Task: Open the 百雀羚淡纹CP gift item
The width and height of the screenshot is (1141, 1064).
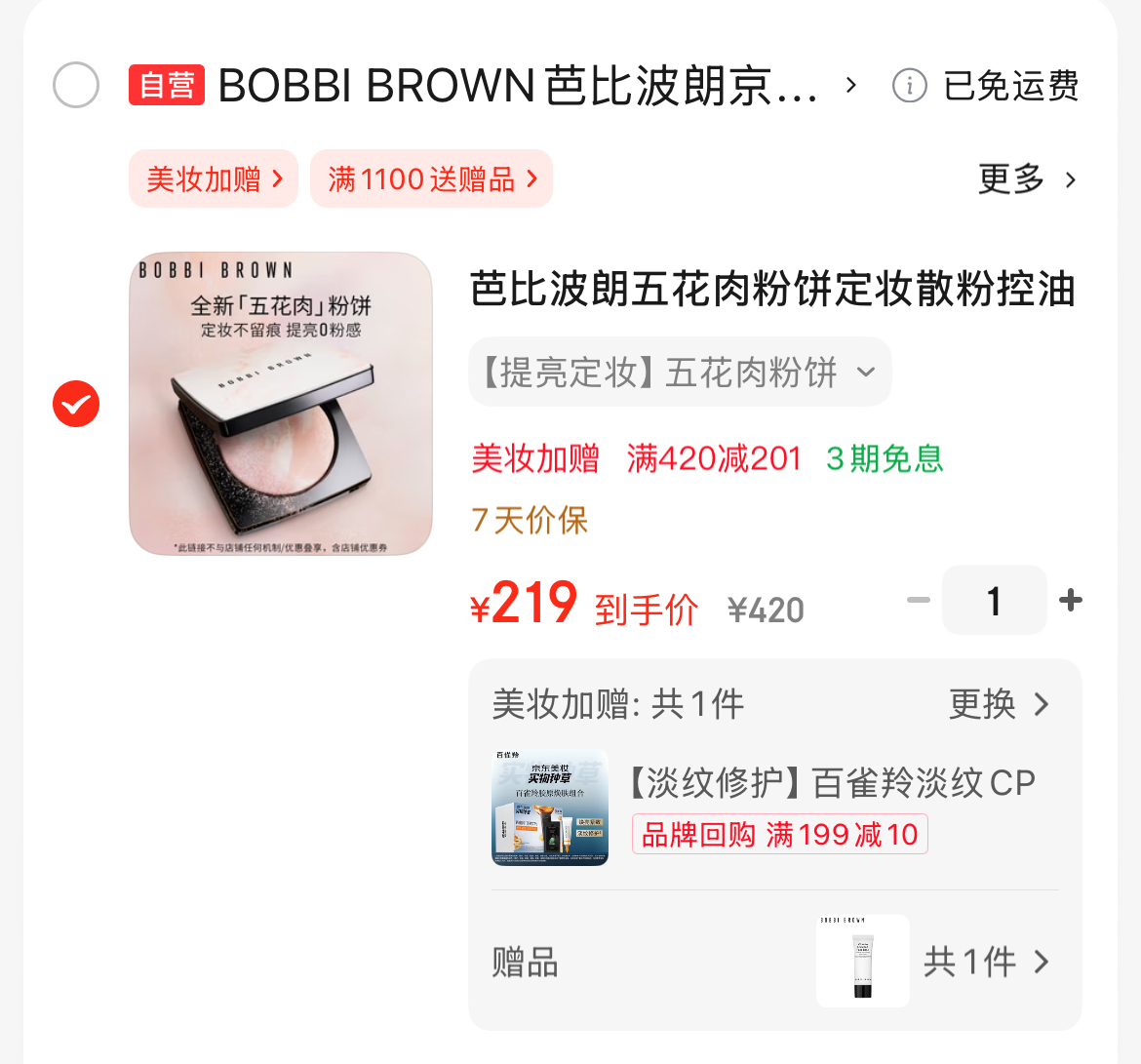Action: coord(829,783)
